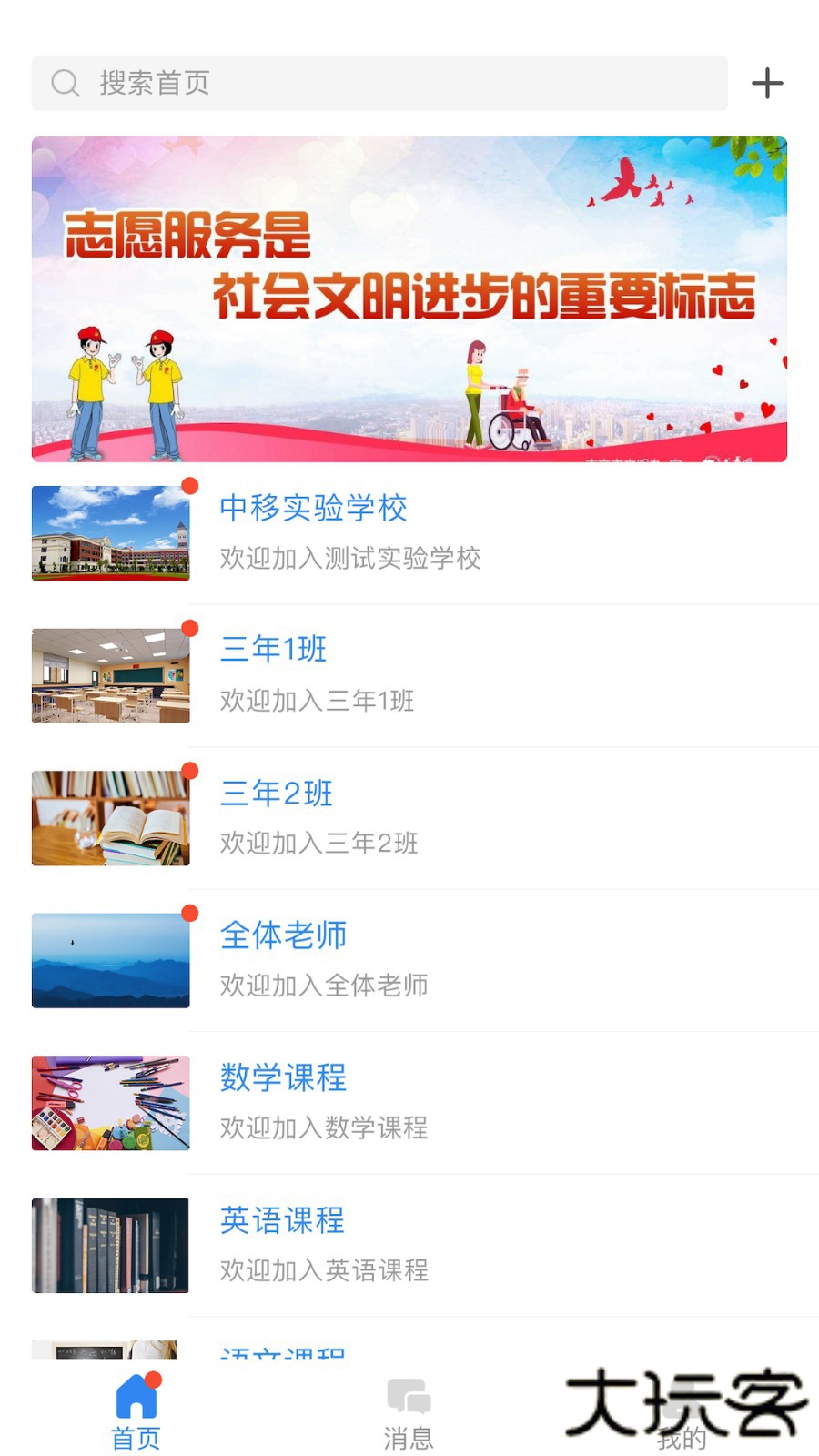Tap the red badge on 三年1班 thumbnail

point(187,627)
